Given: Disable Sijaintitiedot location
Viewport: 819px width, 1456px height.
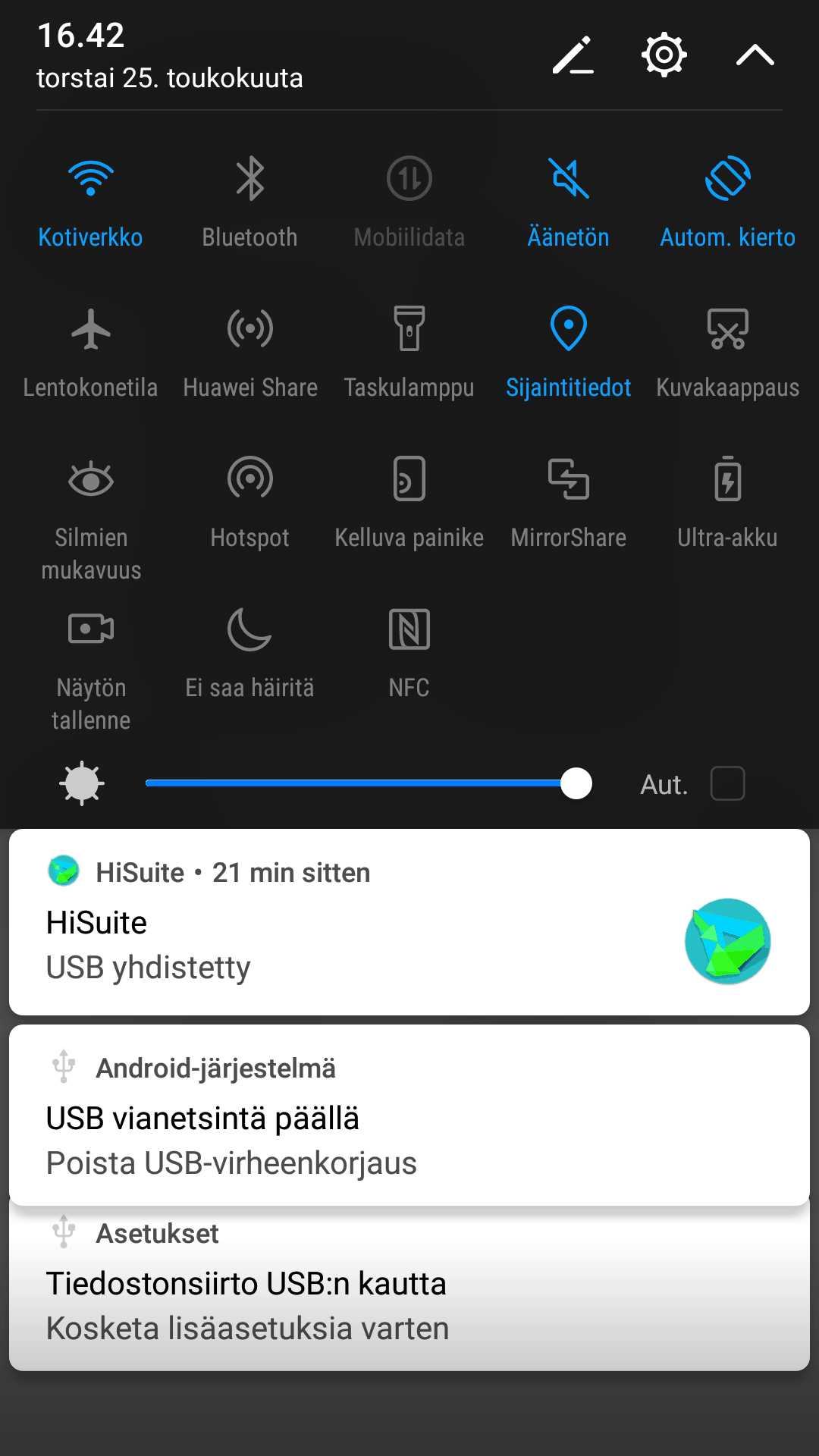Looking at the screenshot, I should click(x=569, y=330).
